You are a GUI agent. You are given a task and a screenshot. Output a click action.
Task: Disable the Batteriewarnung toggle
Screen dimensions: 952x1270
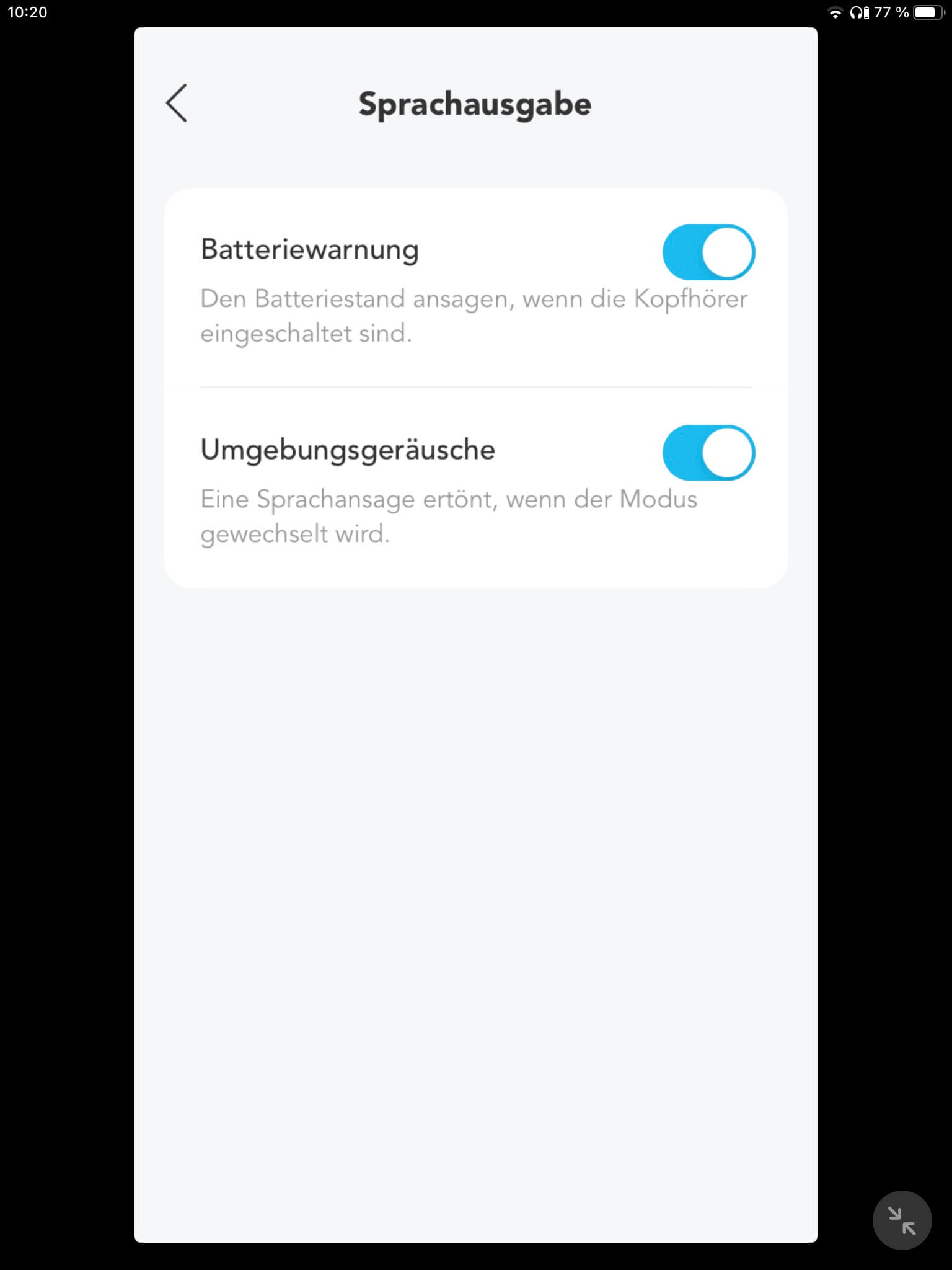pyautogui.click(x=708, y=252)
